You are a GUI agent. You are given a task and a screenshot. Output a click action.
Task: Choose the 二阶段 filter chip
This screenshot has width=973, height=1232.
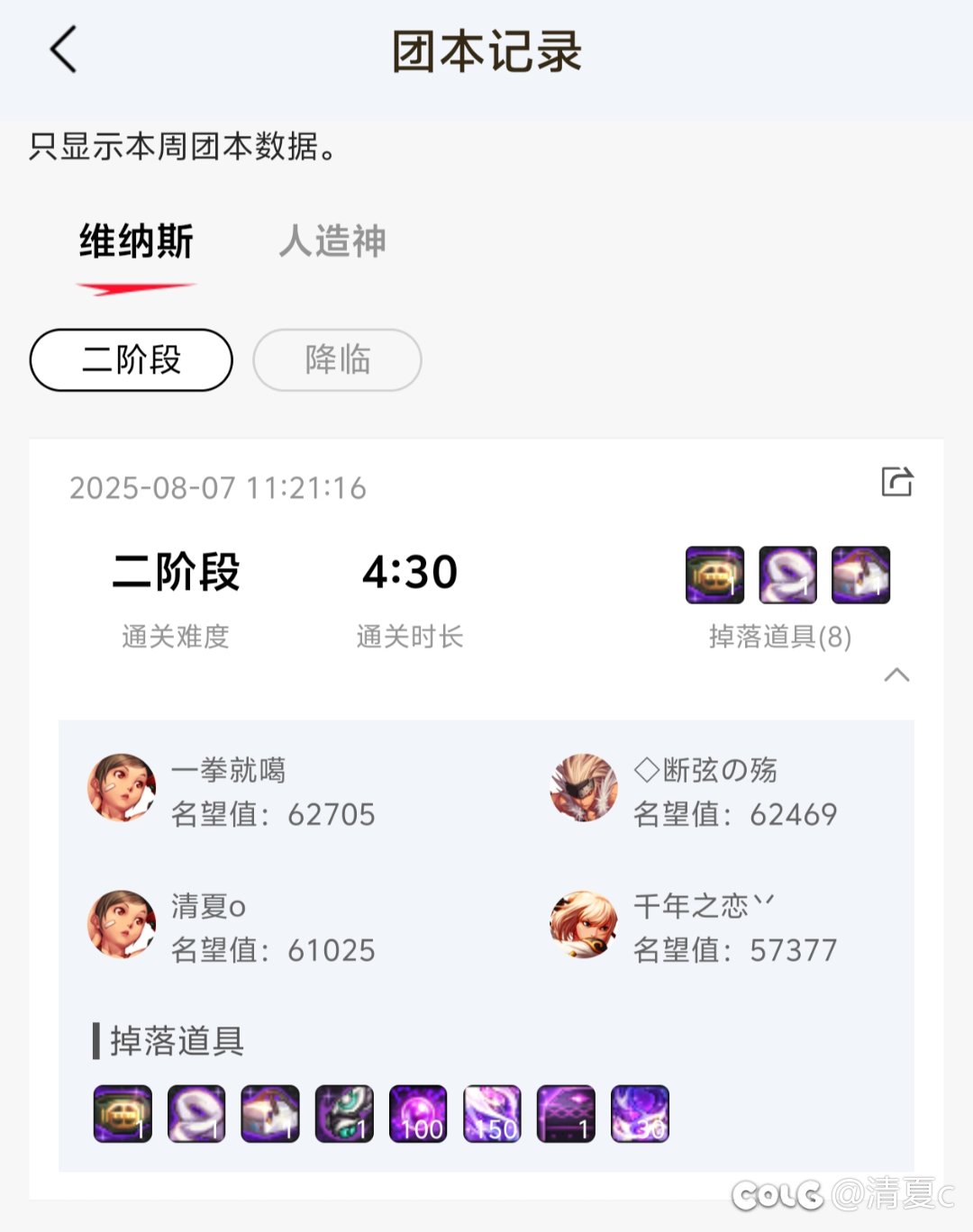(132, 360)
